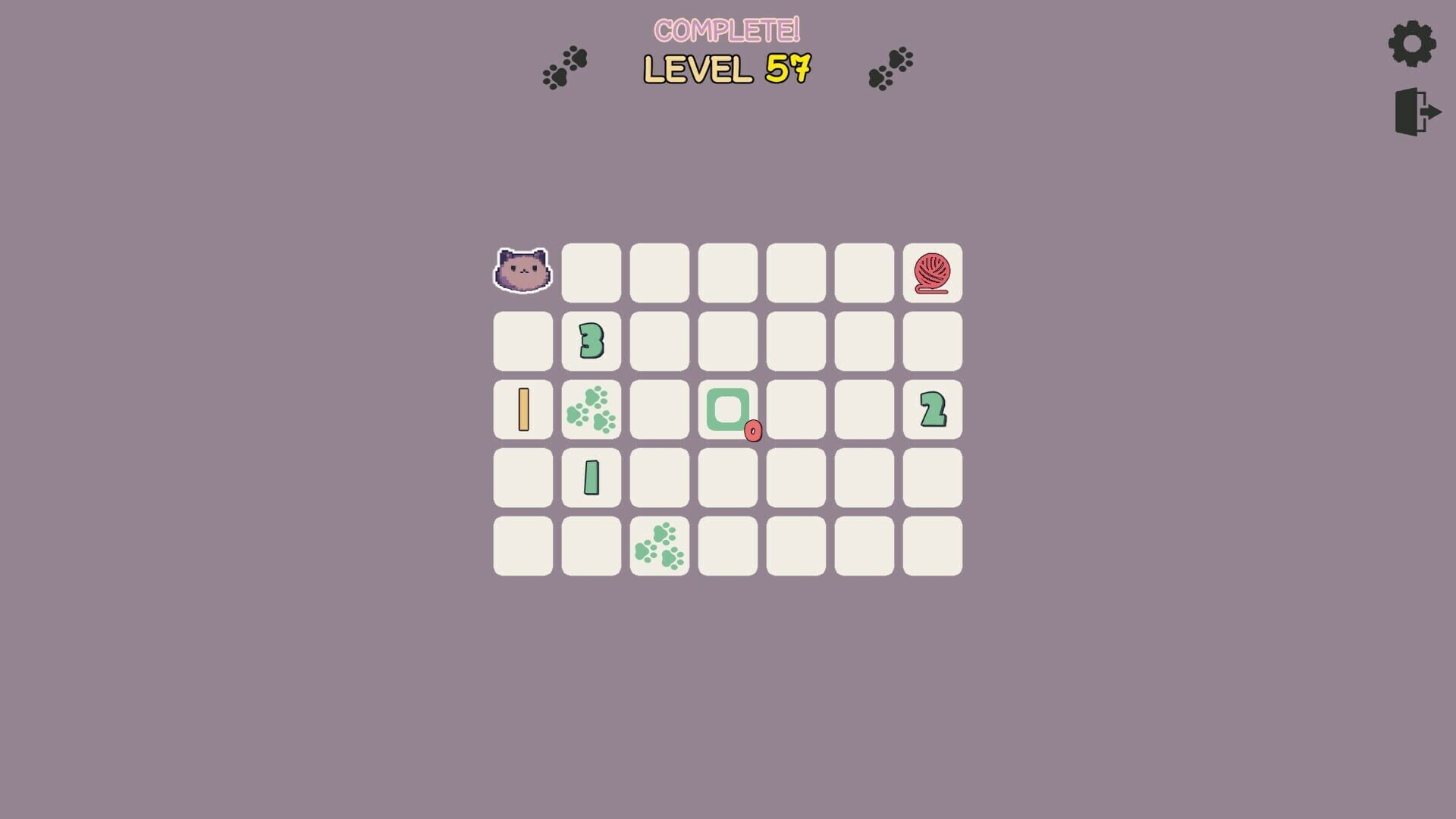Image resolution: width=1456 pixels, height=819 pixels.
Task: Tap the tile with the yellow bar
Action: click(522, 409)
